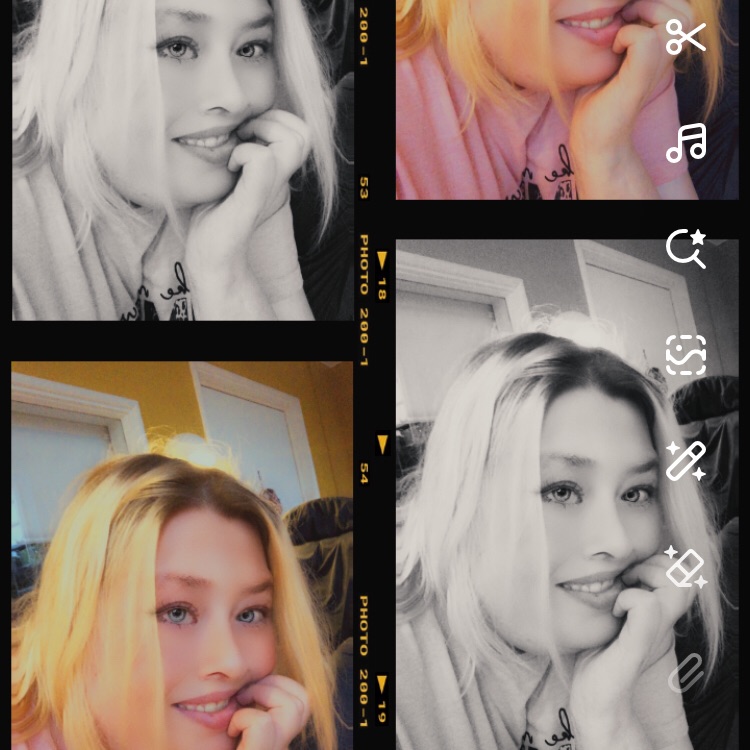This screenshot has width=750, height=750.
Task: Open the face scan lens tool
Action: (x=687, y=355)
